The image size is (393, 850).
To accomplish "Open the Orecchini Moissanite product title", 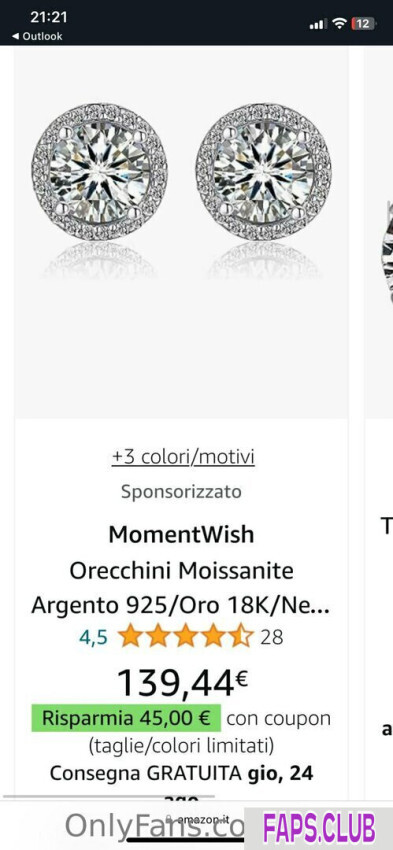I will (181, 588).
